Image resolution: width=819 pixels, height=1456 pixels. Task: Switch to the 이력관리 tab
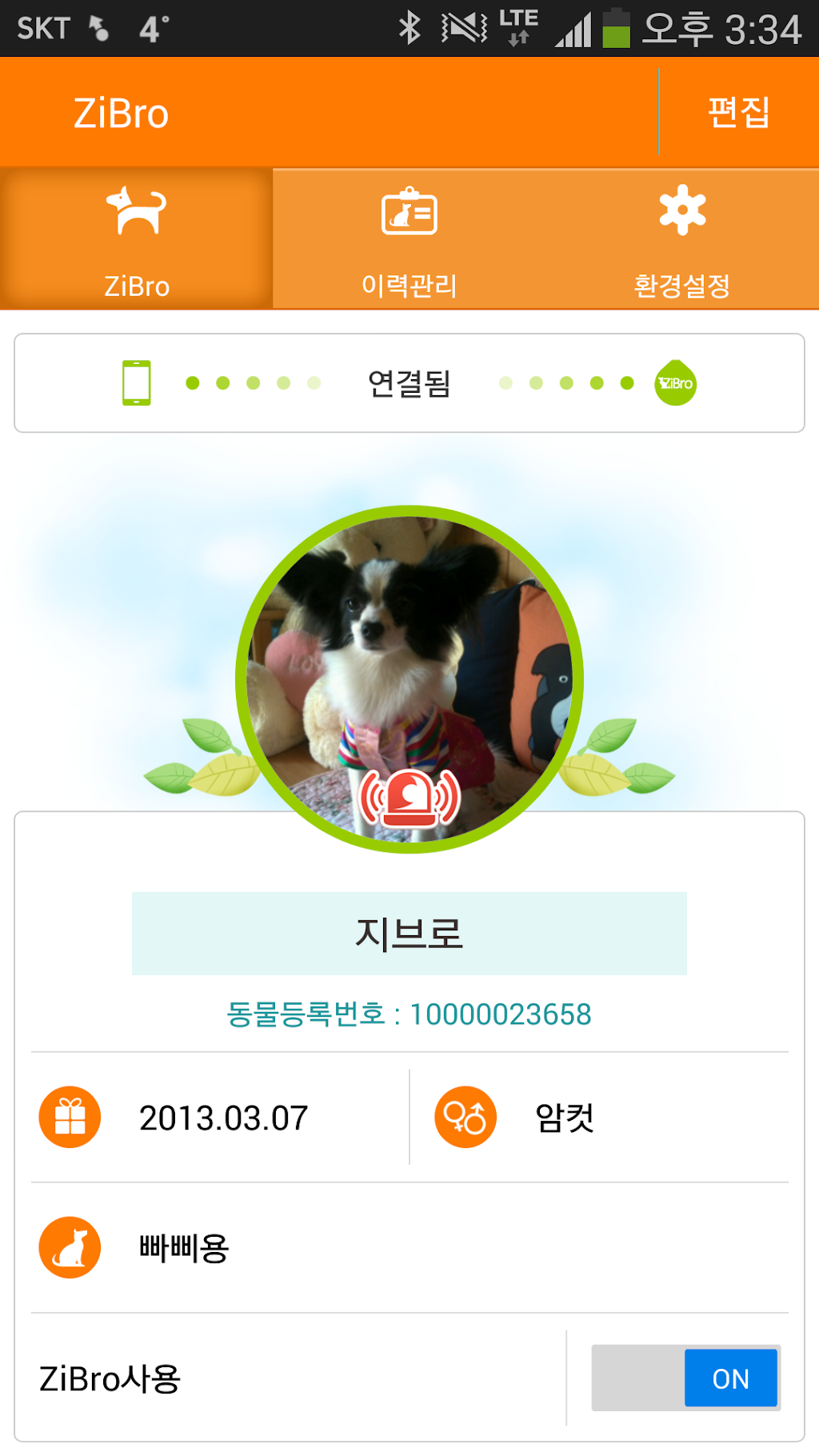409,238
